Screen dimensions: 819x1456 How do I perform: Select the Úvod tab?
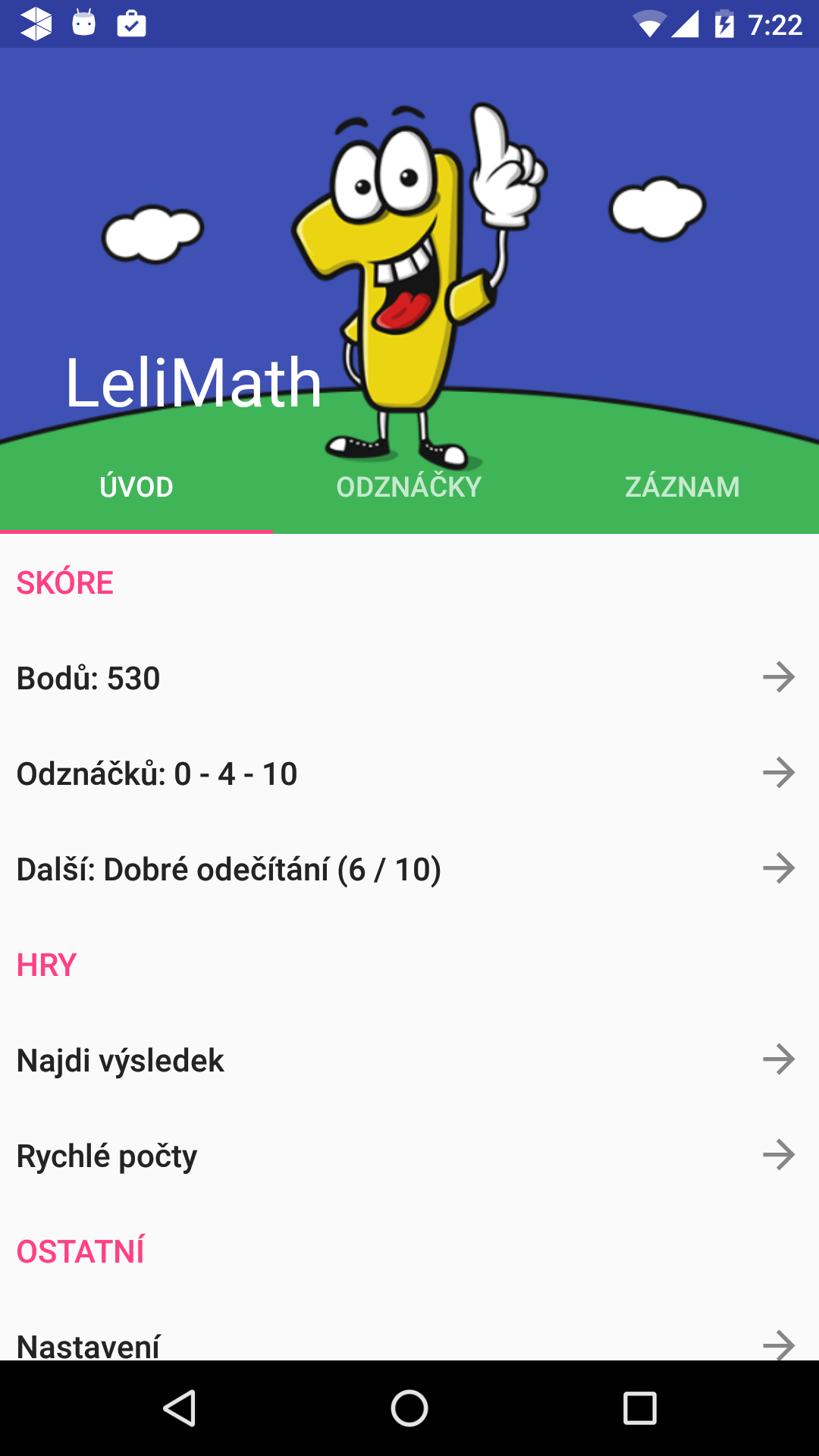coord(136,487)
